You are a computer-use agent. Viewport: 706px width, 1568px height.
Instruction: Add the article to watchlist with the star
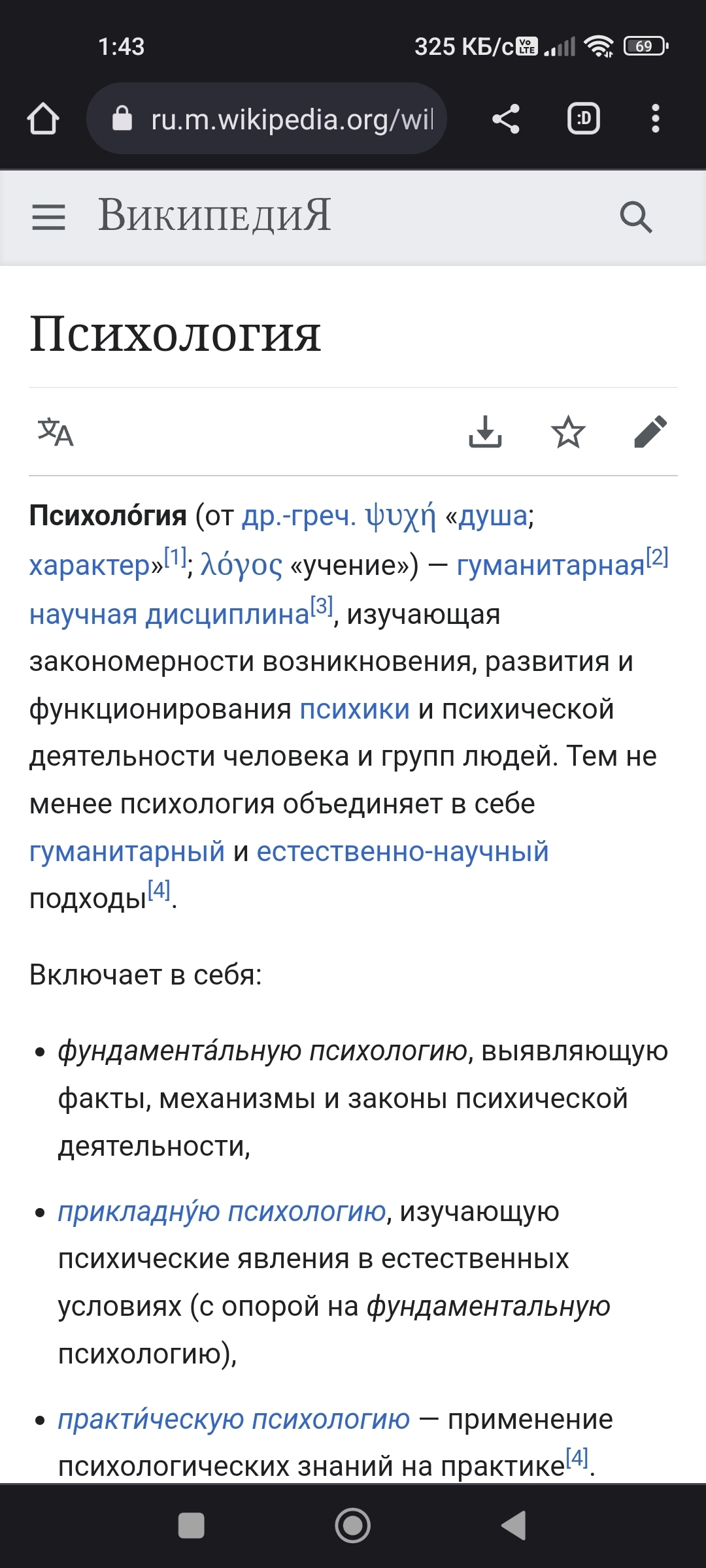coord(568,432)
